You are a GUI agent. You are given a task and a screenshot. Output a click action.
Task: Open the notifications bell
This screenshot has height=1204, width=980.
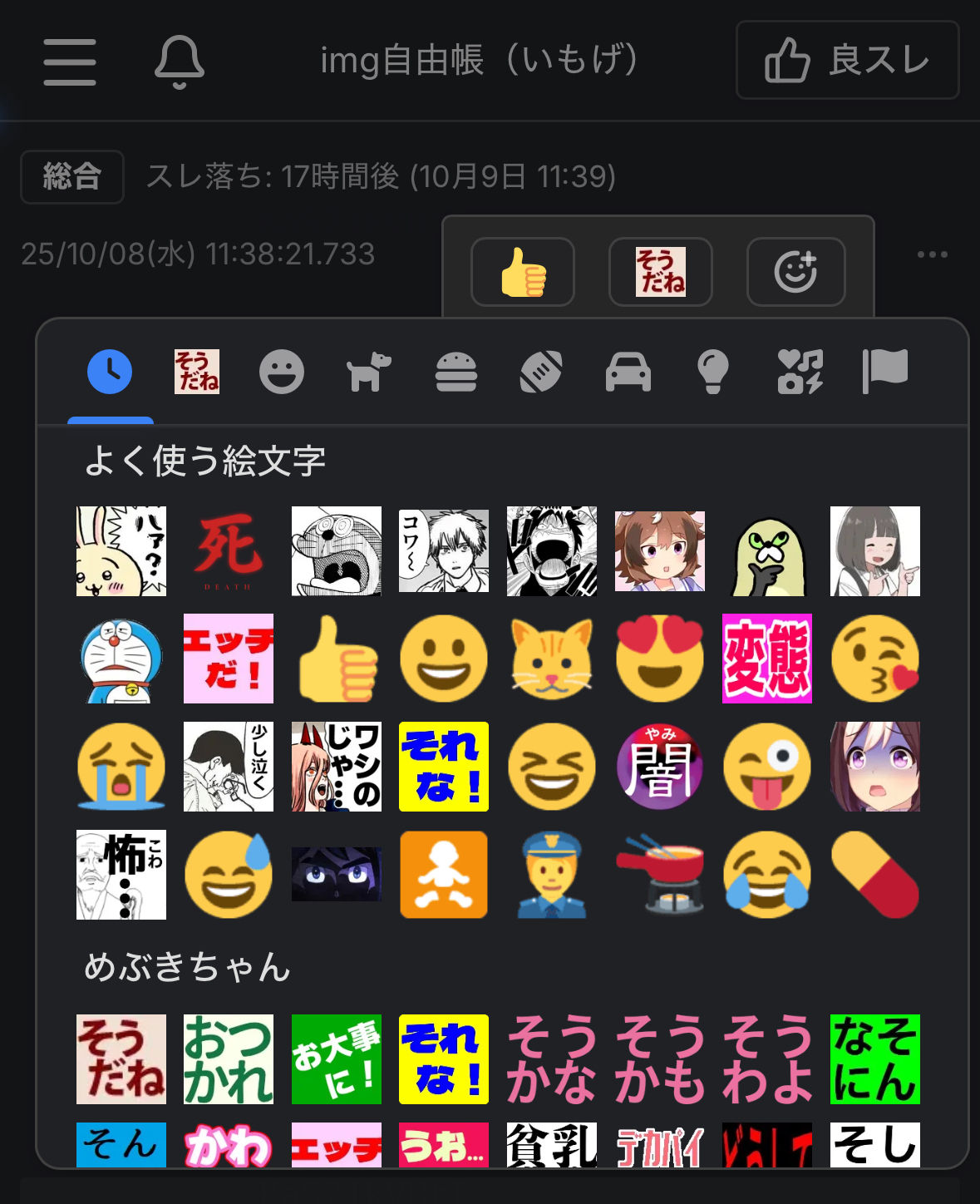(x=179, y=62)
